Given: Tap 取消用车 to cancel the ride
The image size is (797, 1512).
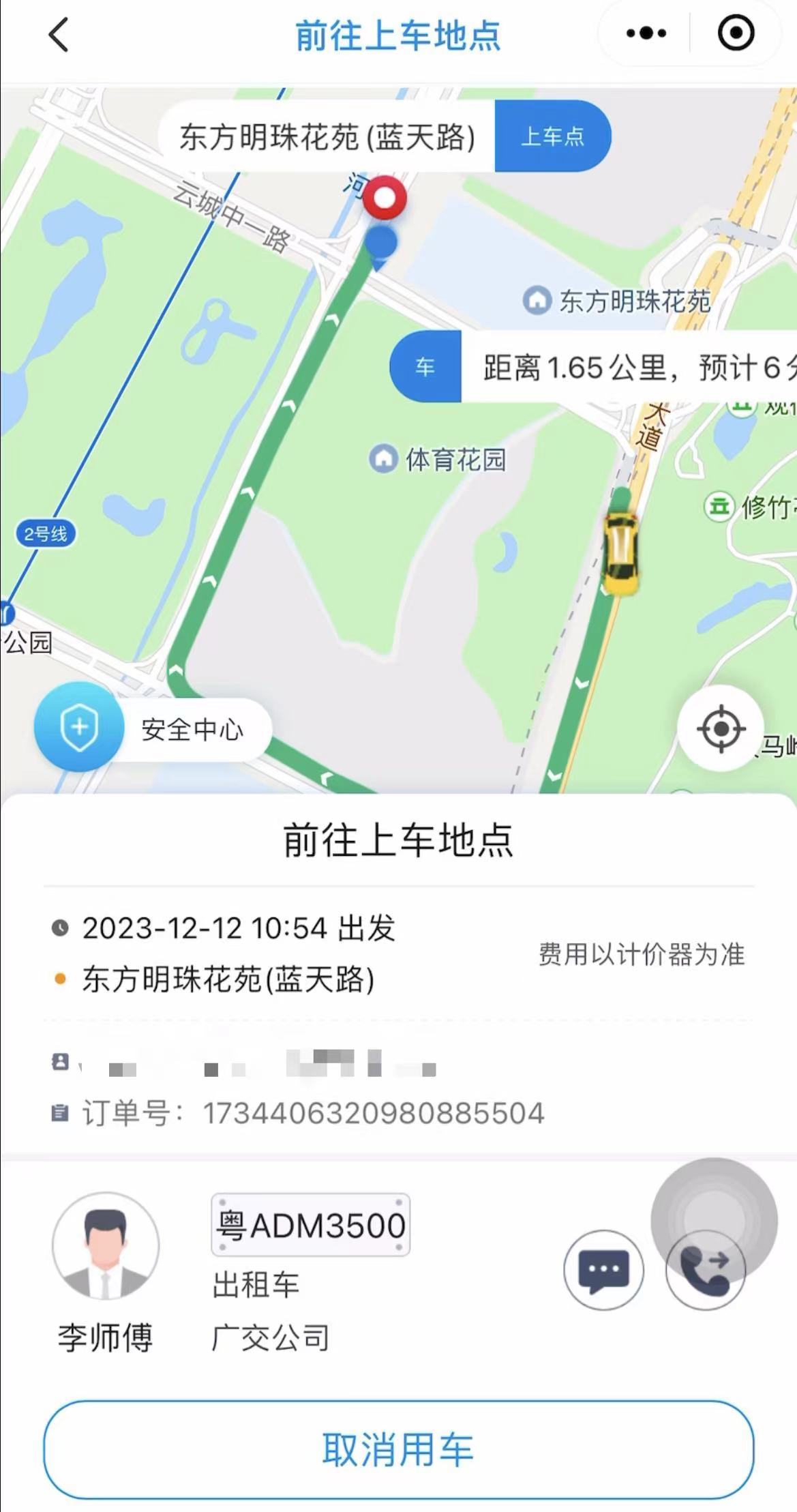Looking at the screenshot, I should 399,1449.
